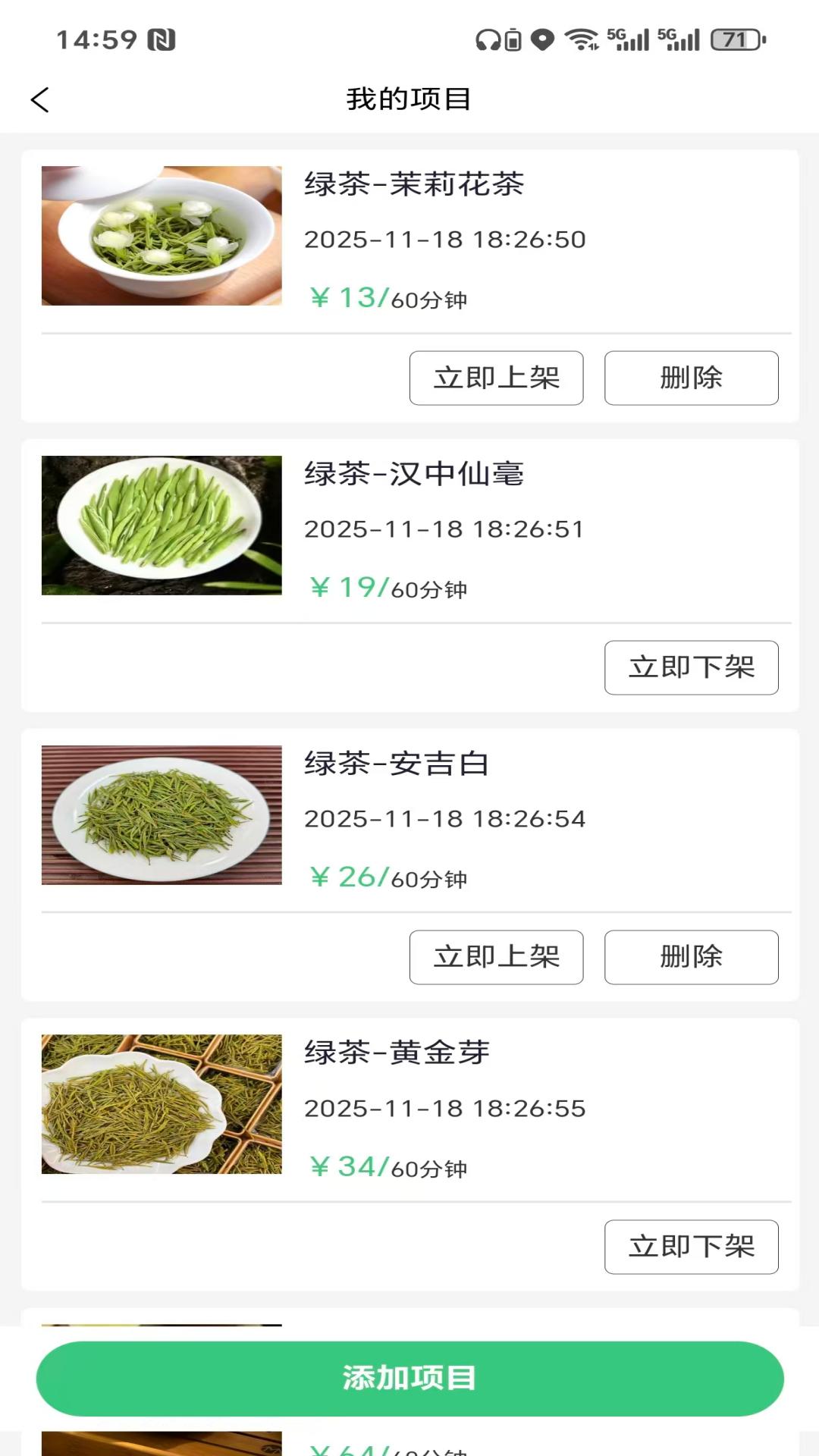Go back from 我的项目 page
Image resolution: width=819 pixels, height=1456 pixels.
[x=40, y=99]
